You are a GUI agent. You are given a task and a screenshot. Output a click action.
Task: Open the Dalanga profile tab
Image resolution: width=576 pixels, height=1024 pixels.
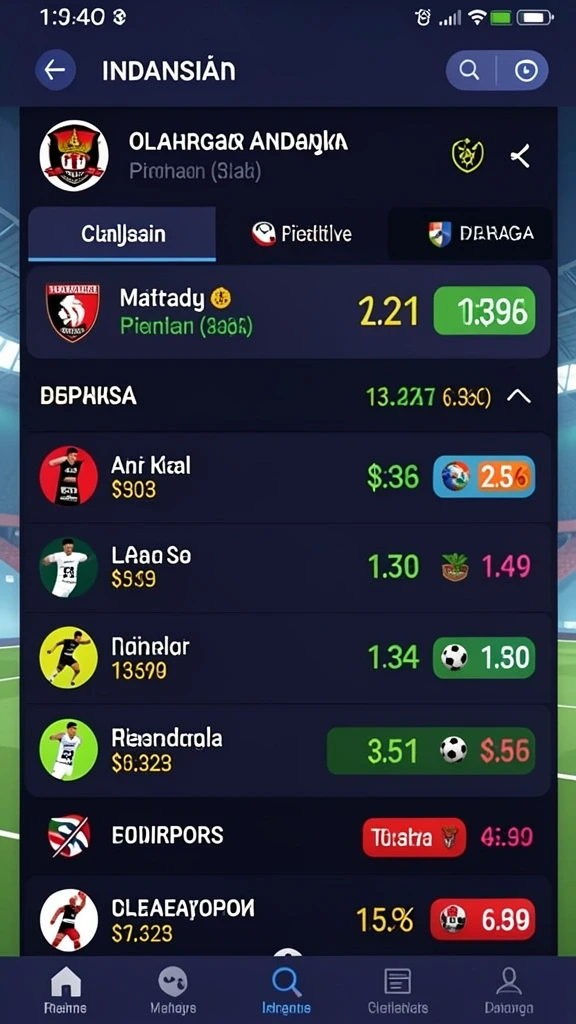[508, 989]
